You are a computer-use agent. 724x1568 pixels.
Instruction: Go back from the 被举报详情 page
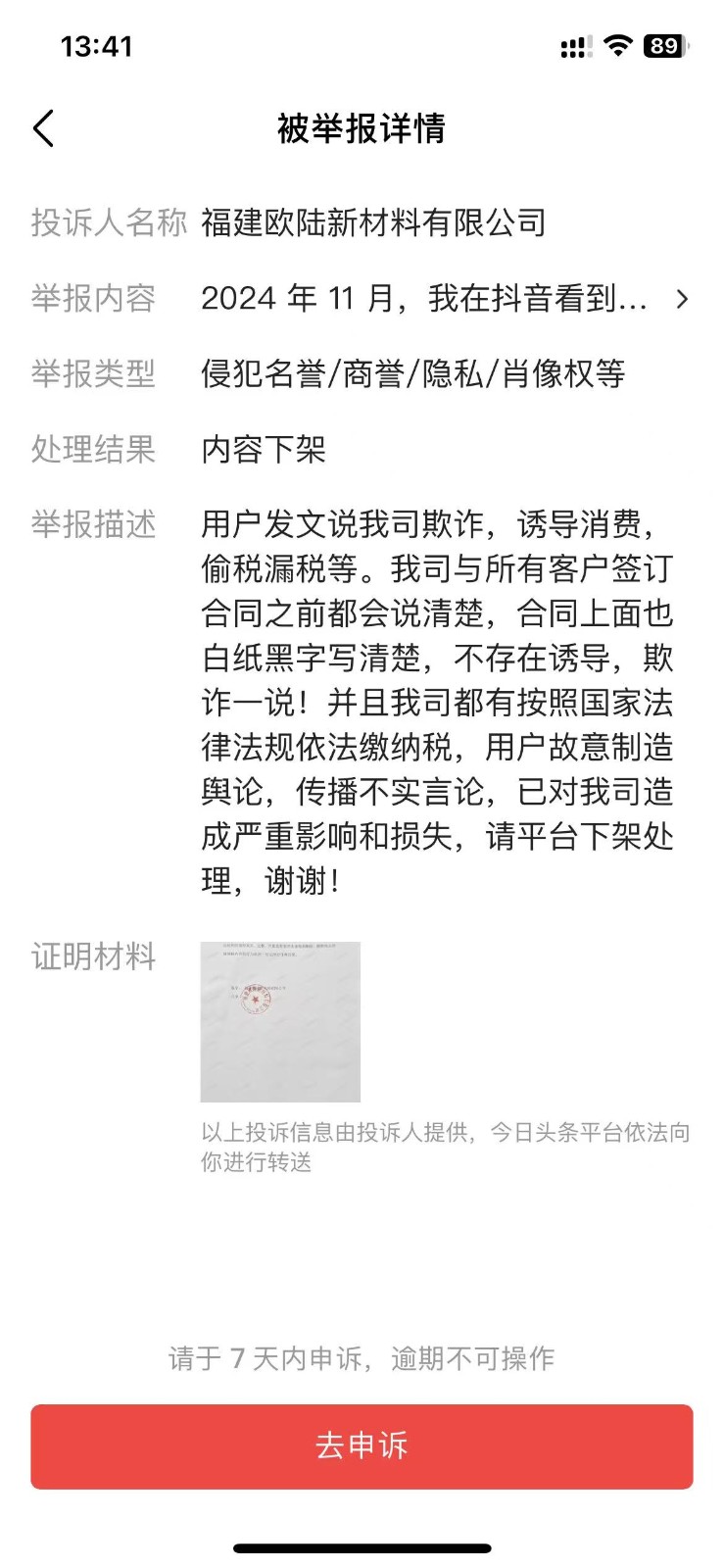pyautogui.click(x=44, y=128)
